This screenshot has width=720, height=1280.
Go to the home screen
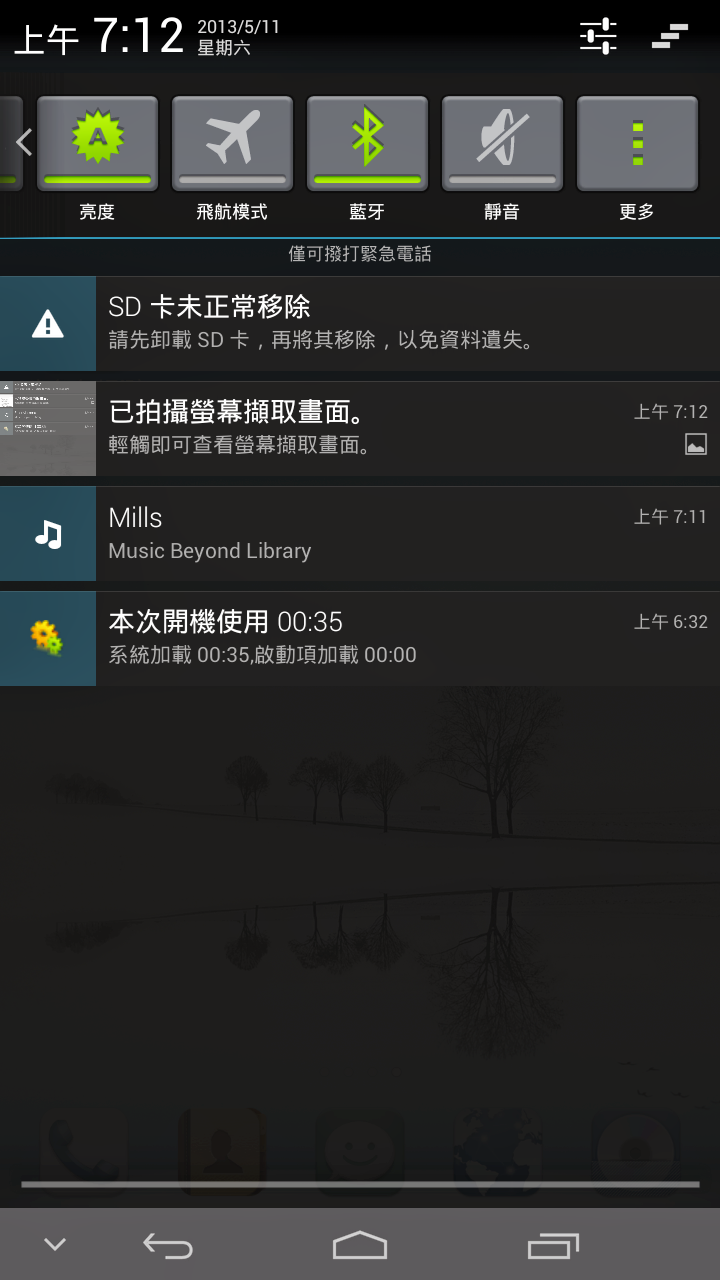coord(359,1245)
